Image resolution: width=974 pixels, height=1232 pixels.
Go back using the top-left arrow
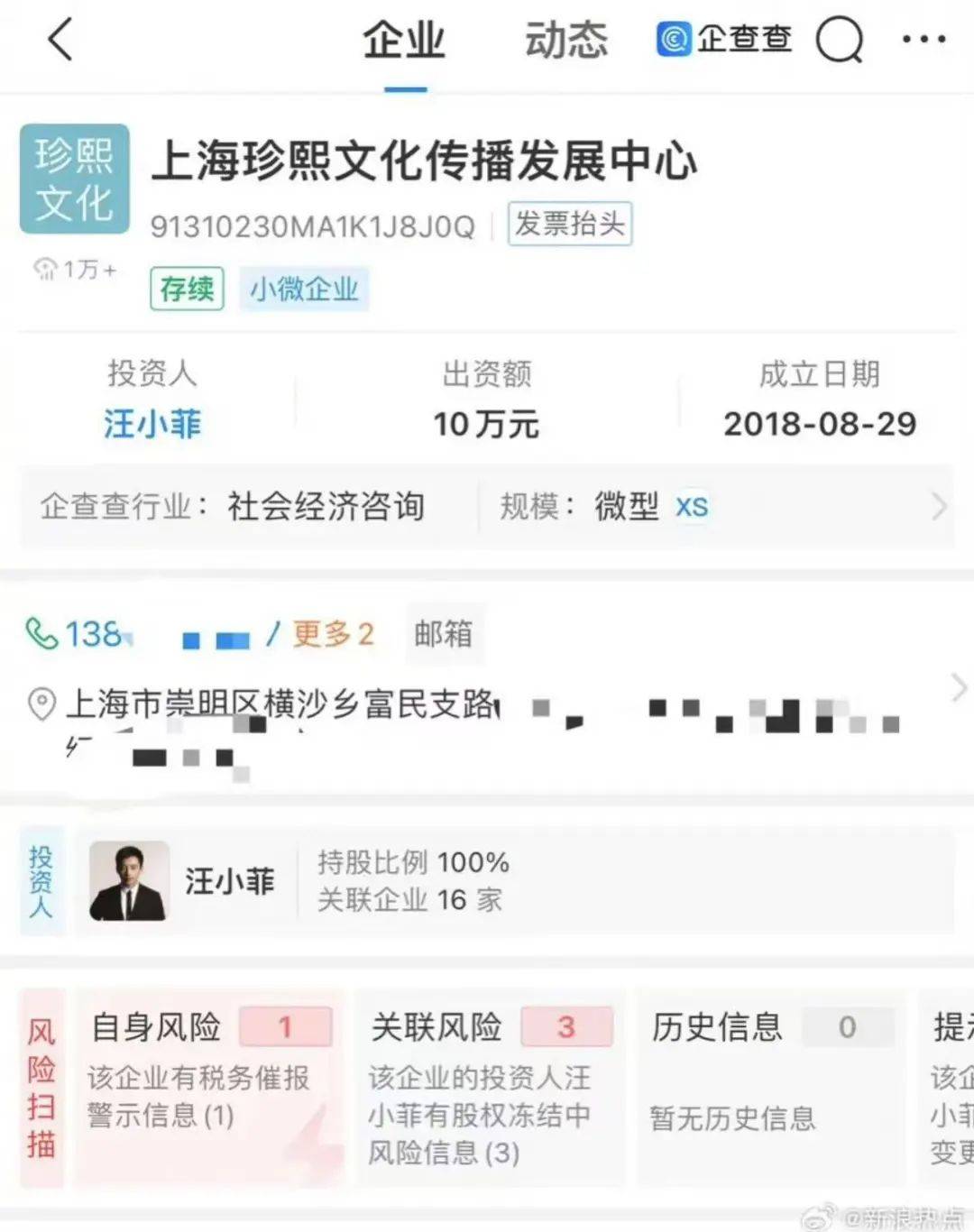click(60, 40)
